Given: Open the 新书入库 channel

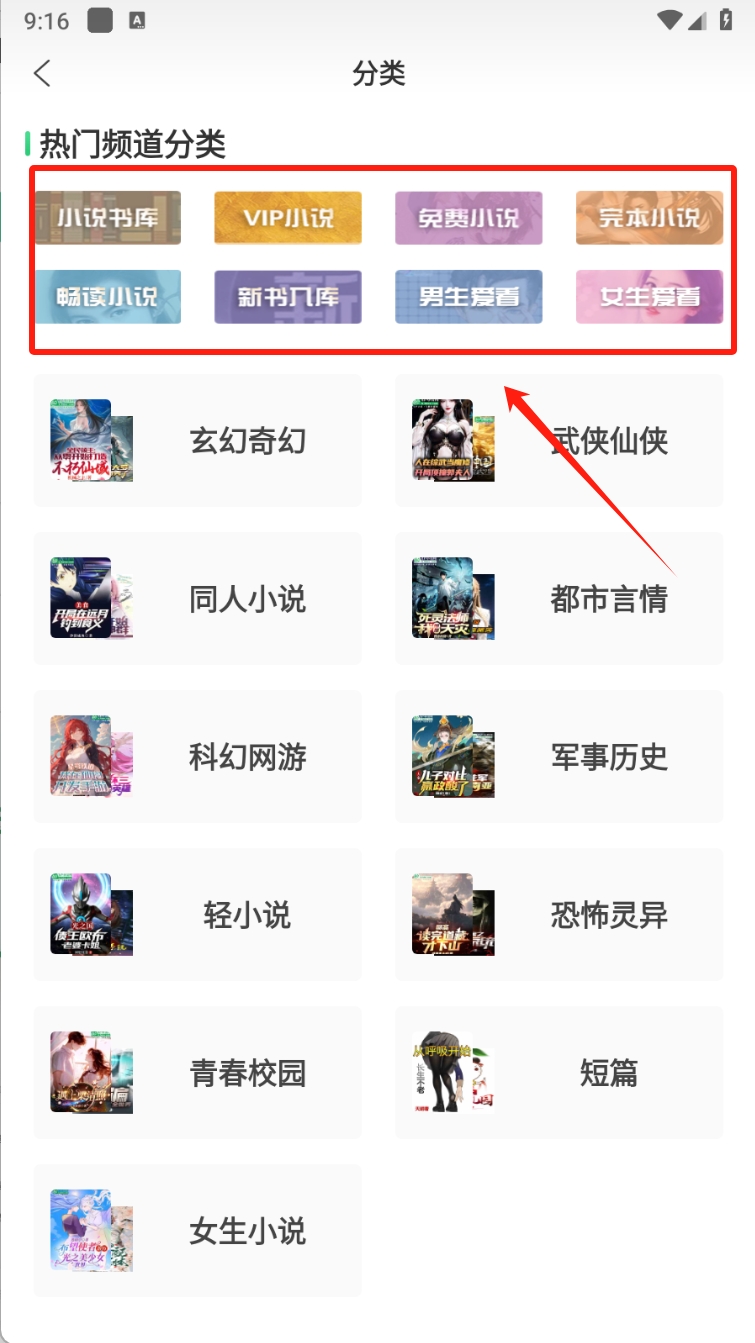Looking at the screenshot, I should 288,297.
